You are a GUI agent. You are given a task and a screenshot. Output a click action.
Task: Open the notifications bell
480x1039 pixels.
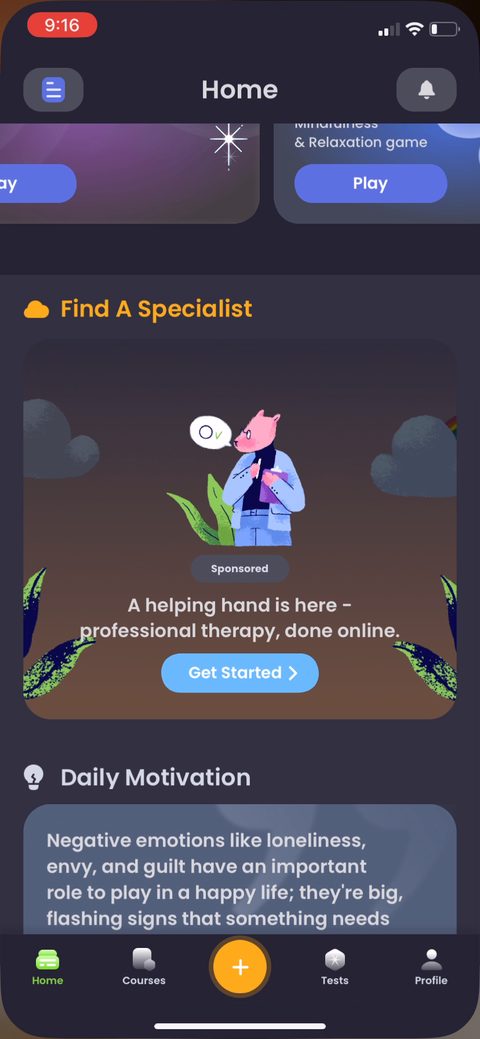coord(426,89)
